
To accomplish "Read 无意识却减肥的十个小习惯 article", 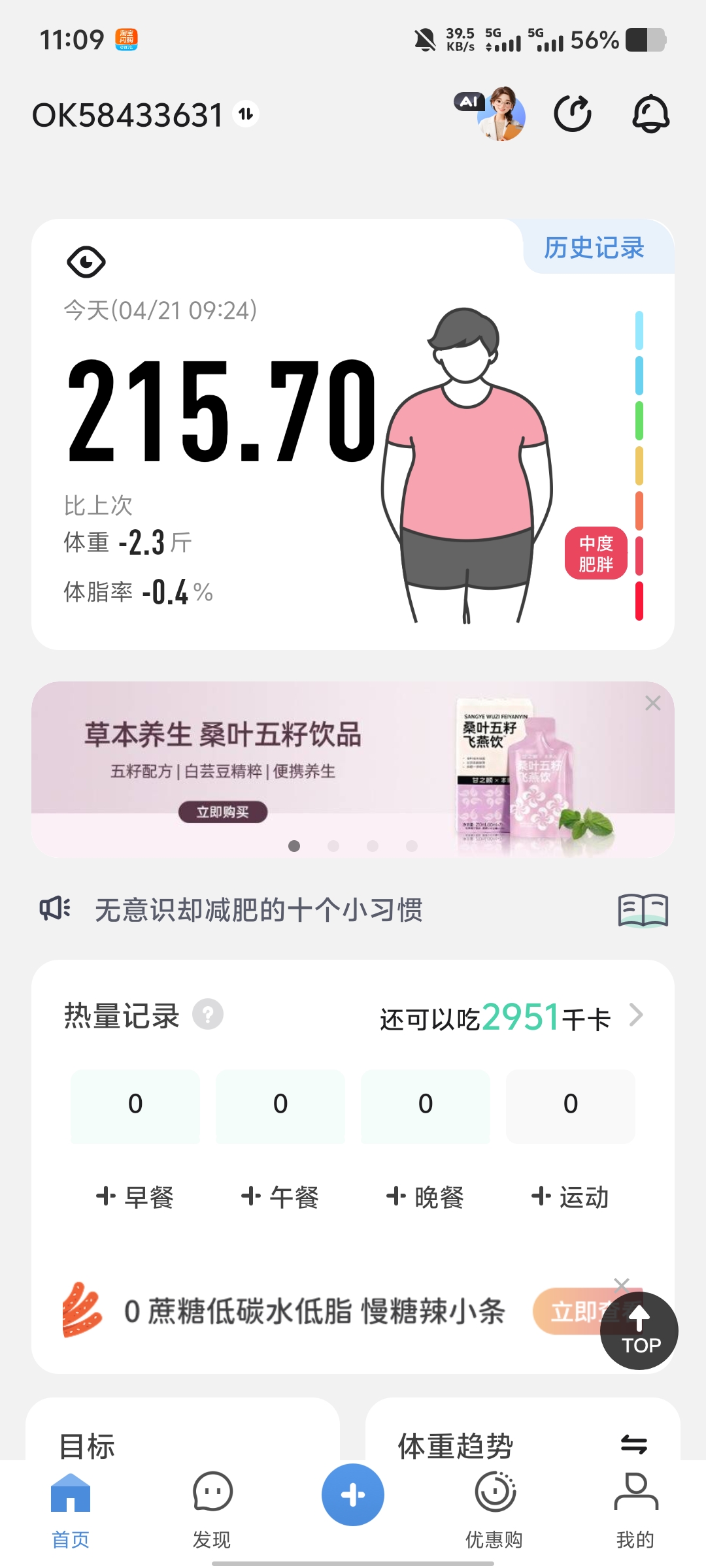I will coord(259,910).
